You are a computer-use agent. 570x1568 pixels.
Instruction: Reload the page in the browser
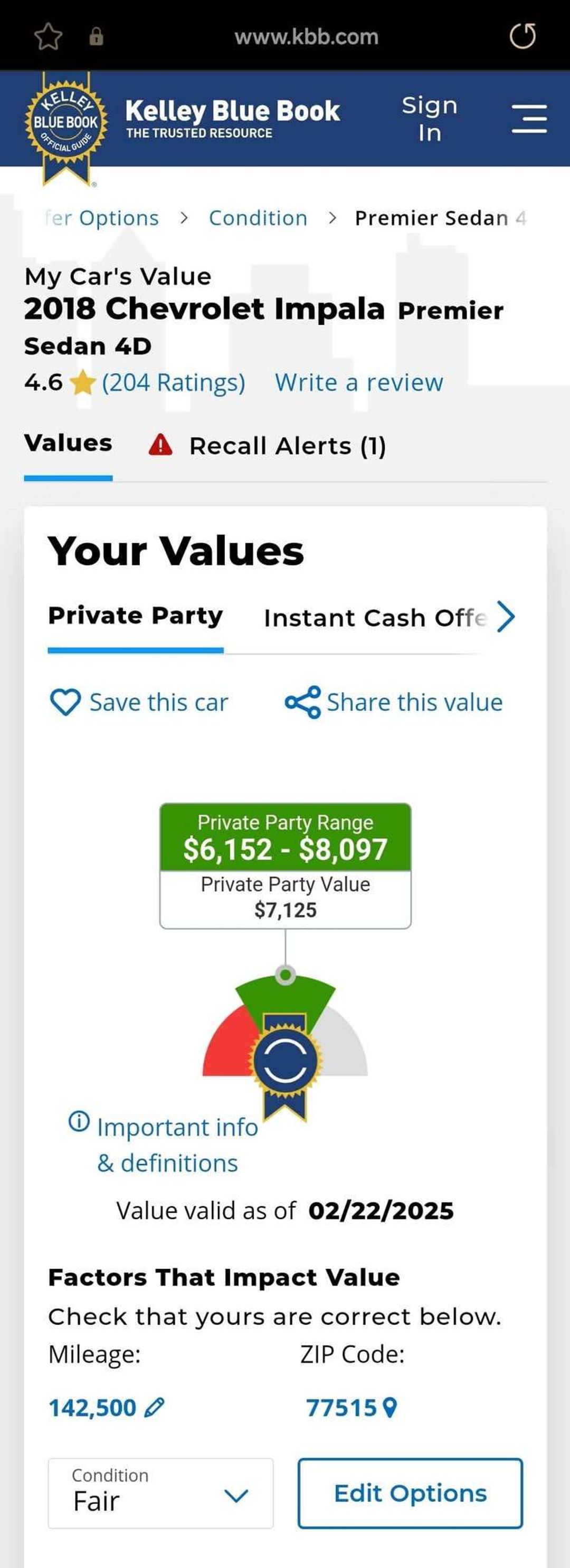coord(522,36)
